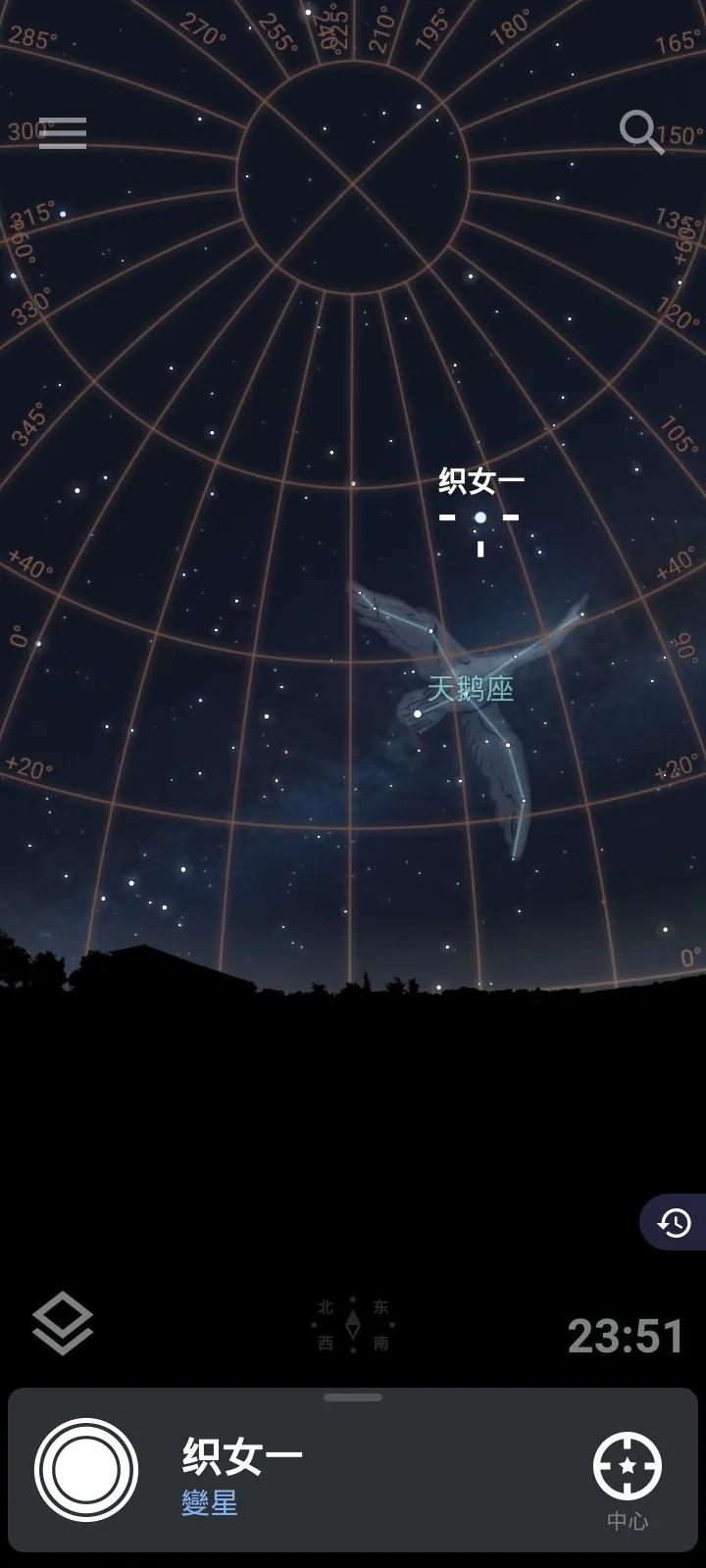Select the 天鹅座 constellation label
Viewport: 706px width, 1568px height.
(471, 689)
